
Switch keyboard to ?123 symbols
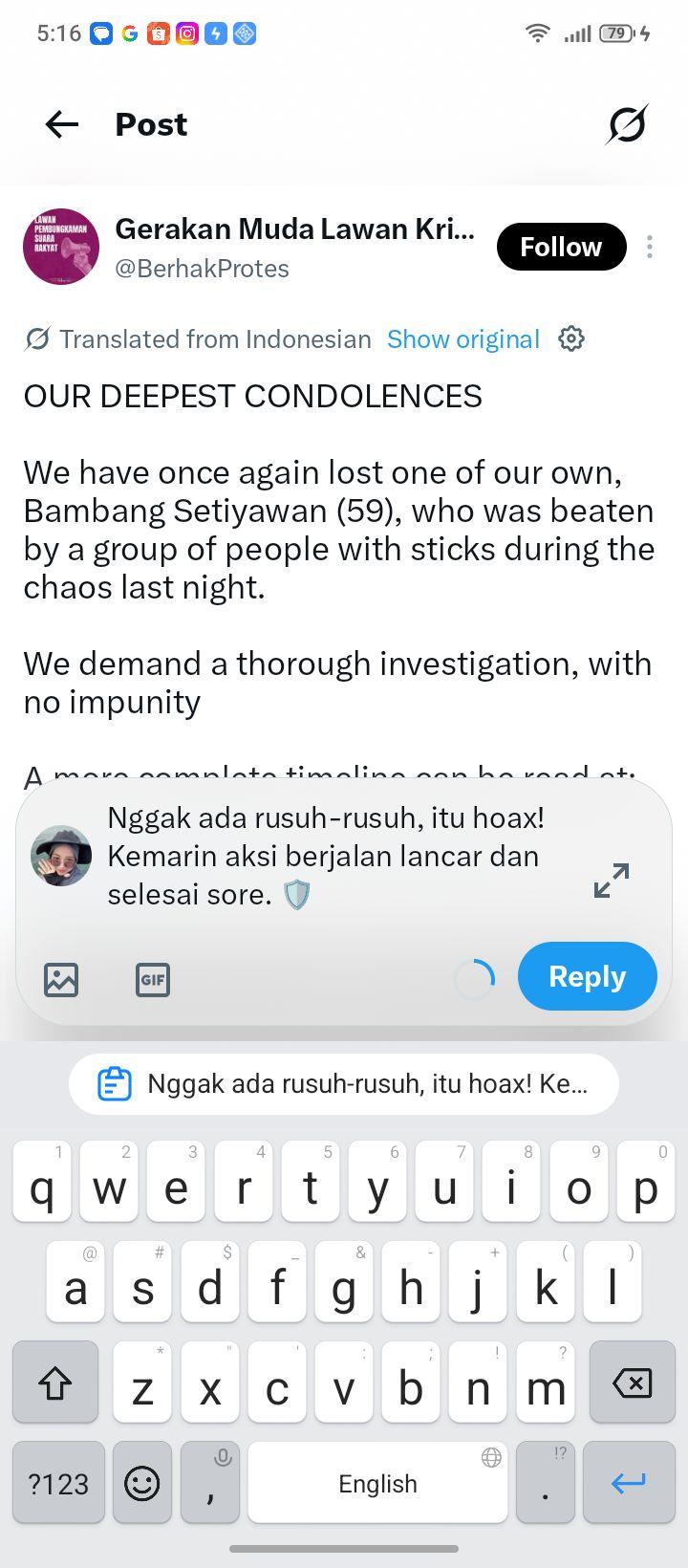(58, 1483)
